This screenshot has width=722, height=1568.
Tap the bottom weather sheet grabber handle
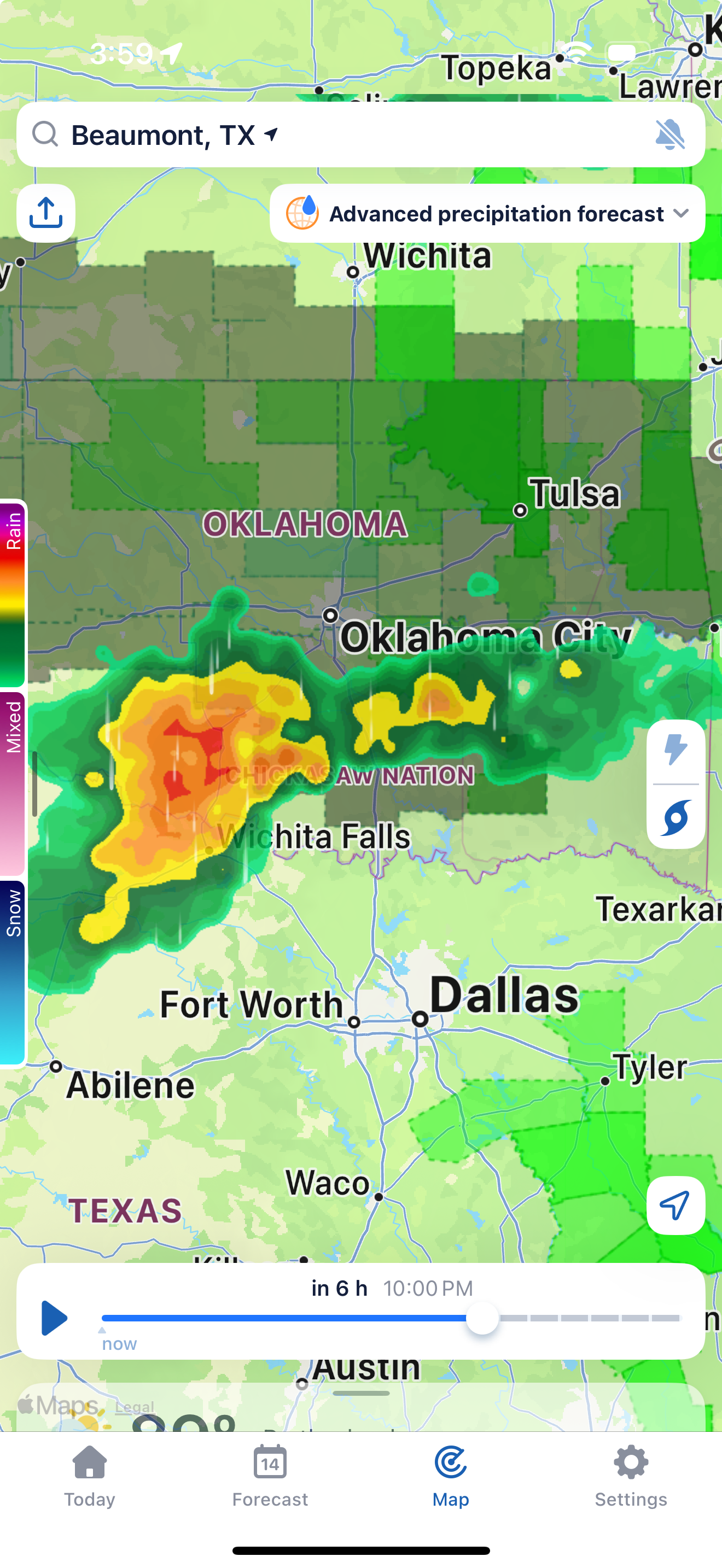click(361, 1393)
